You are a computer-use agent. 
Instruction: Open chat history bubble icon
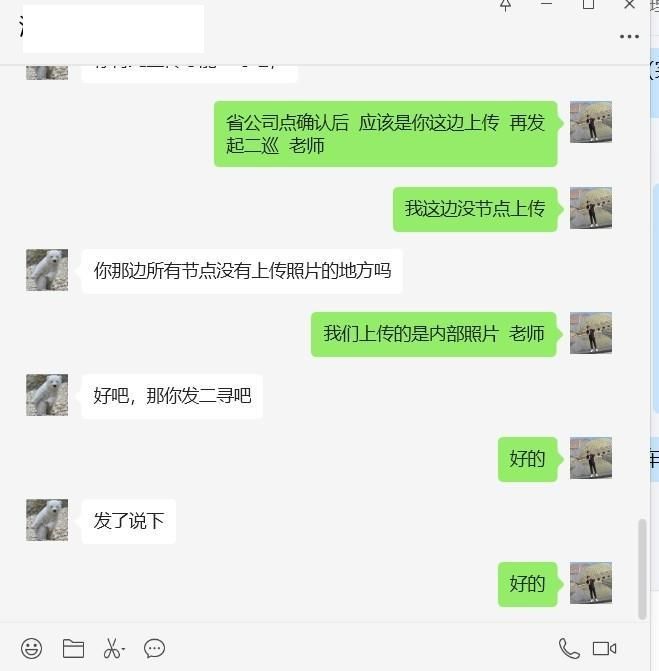click(154, 648)
